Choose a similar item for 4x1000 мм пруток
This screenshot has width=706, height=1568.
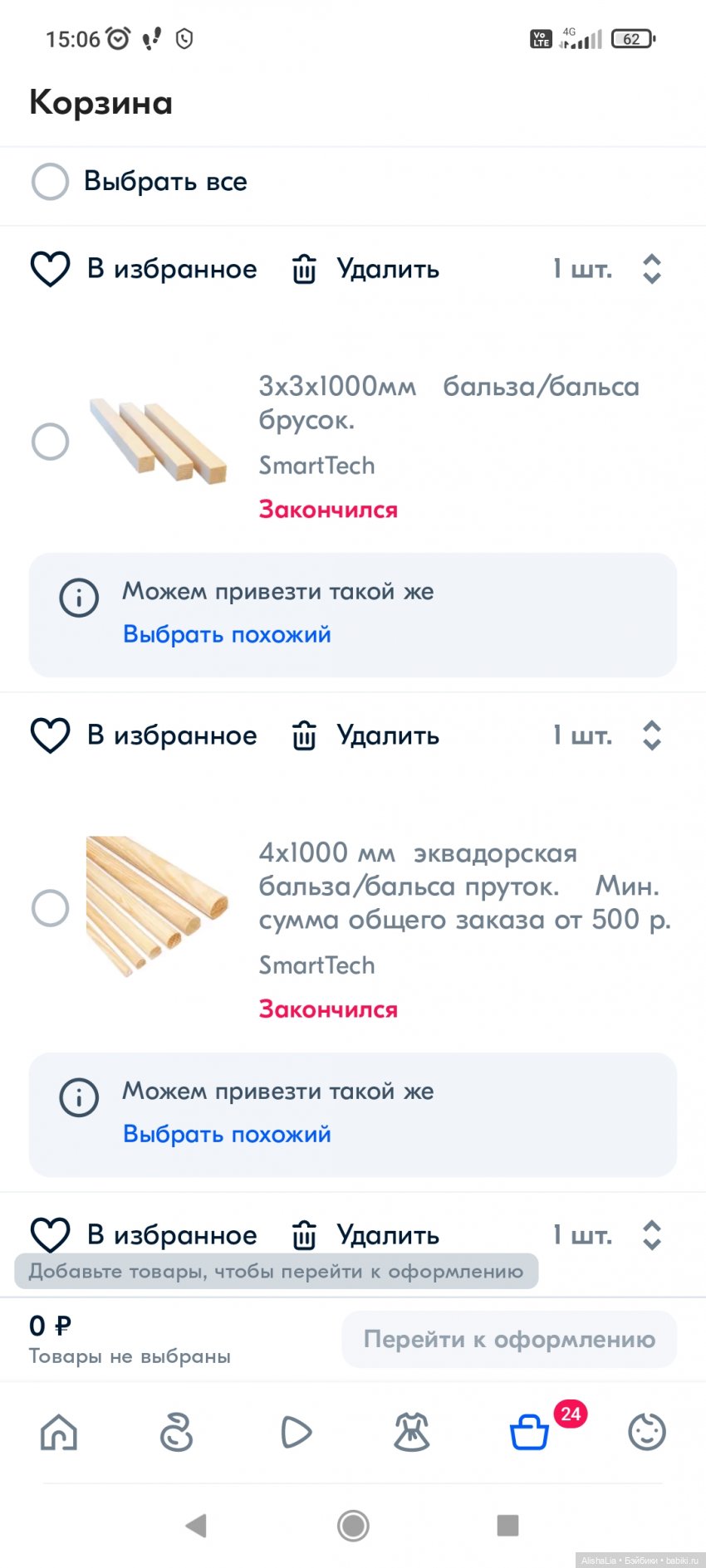(x=227, y=1135)
